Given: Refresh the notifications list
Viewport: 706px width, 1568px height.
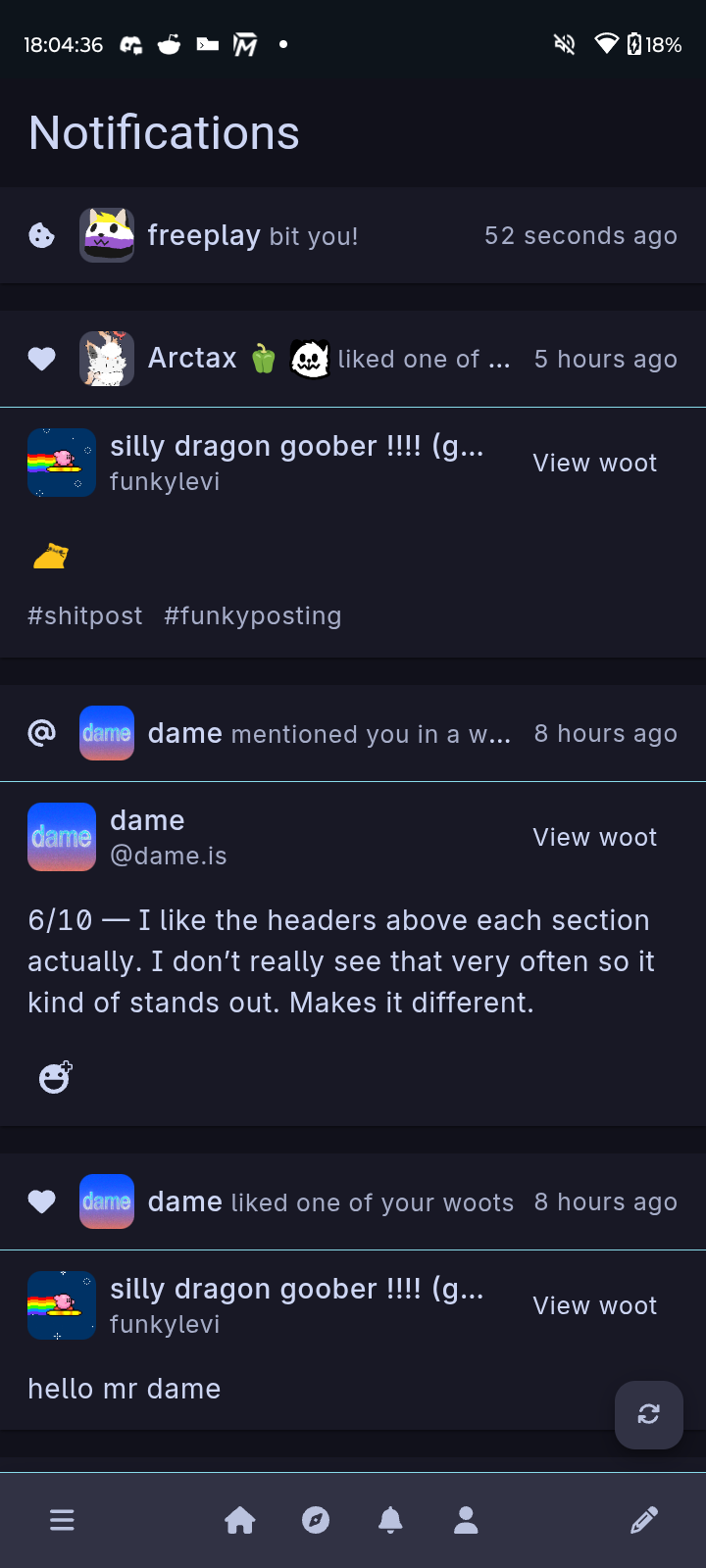Looking at the screenshot, I should (648, 1414).
